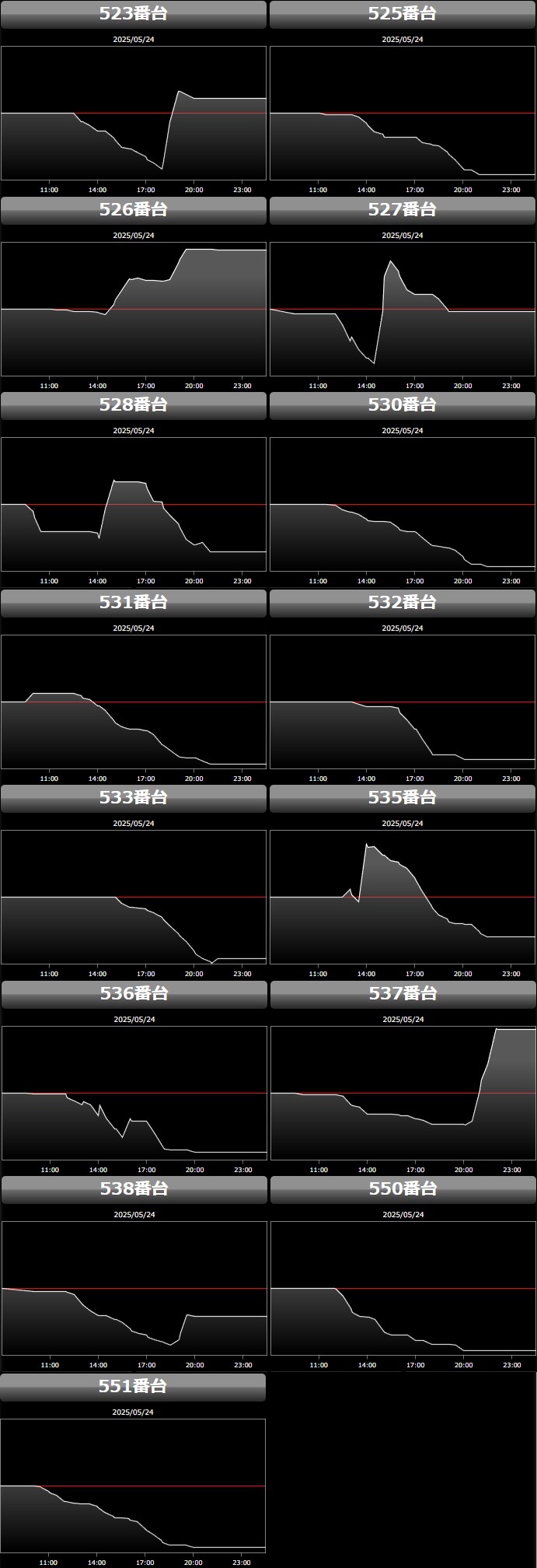The image size is (537, 1568).
Task: View the 537番台 machine data
Action: pos(403,994)
